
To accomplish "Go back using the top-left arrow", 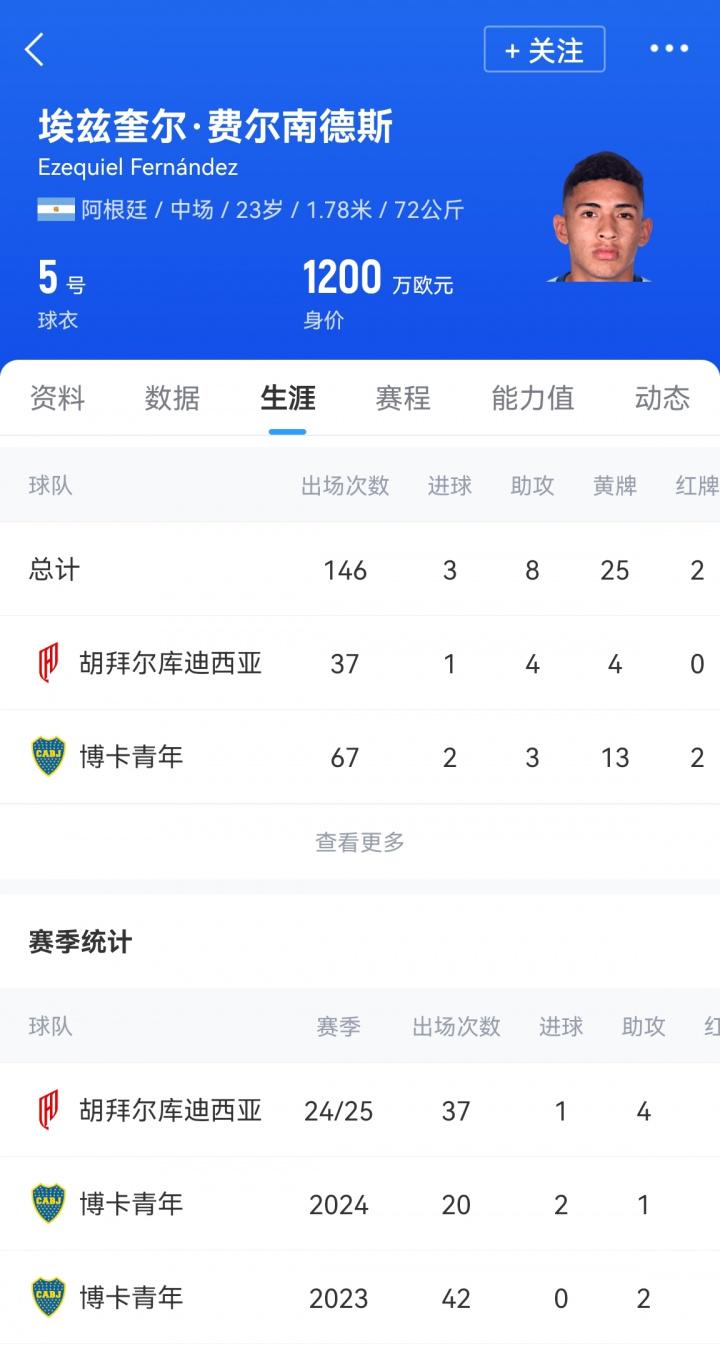I will pyautogui.click(x=35, y=49).
